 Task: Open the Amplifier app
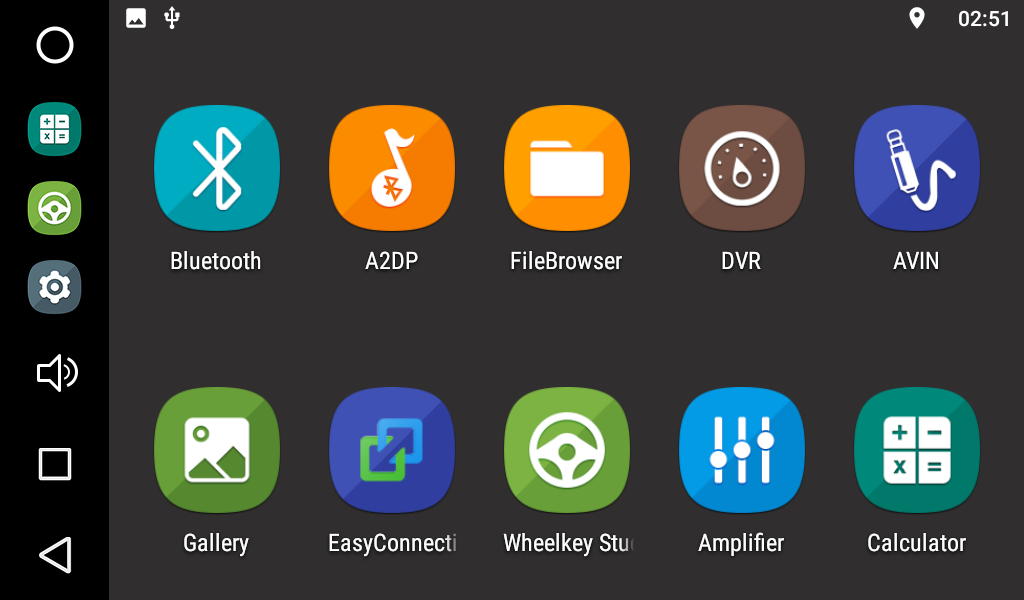[741, 450]
